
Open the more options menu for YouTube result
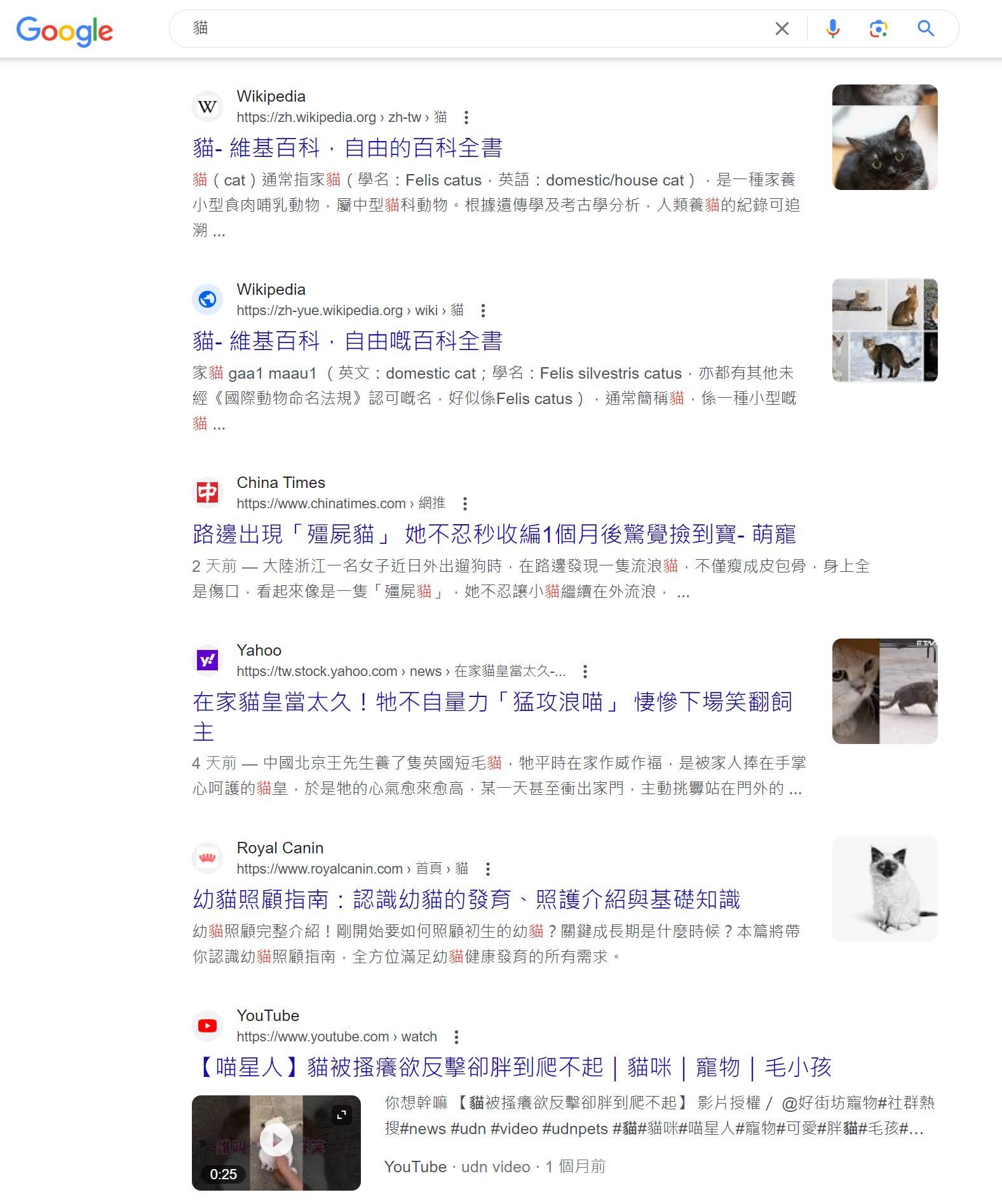[456, 1038]
